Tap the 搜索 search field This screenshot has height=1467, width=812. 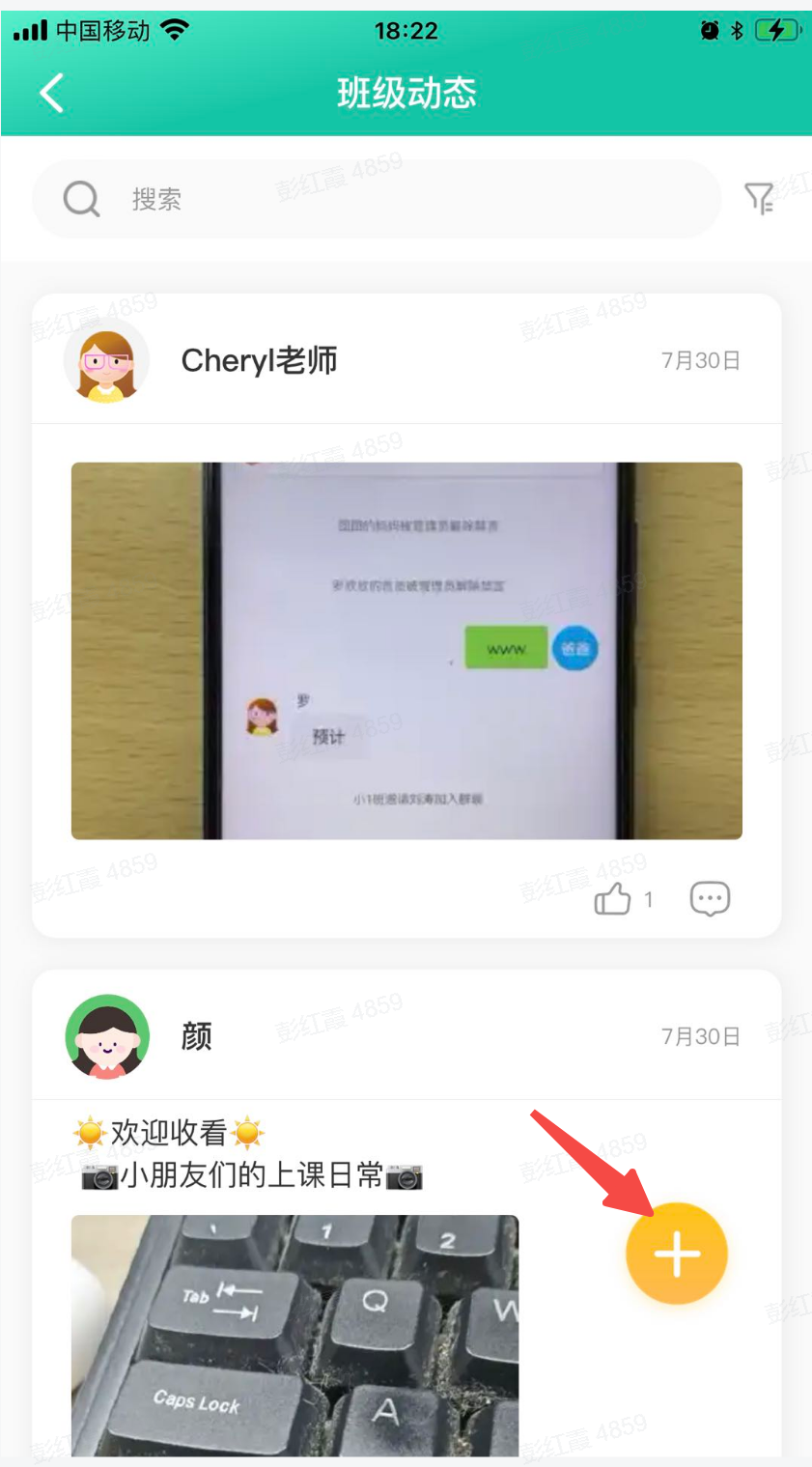pos(377,200)
